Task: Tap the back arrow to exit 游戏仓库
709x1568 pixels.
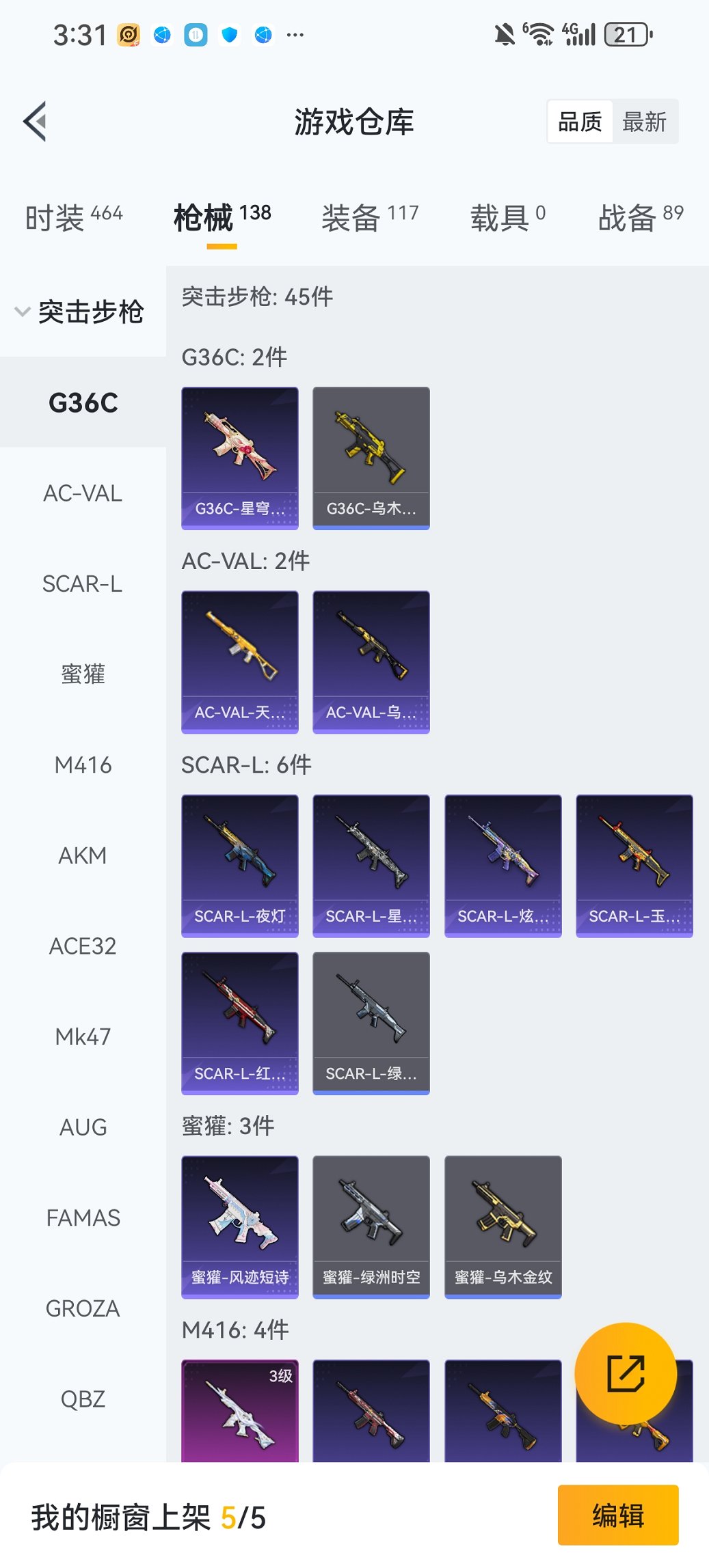Action: 36,122
